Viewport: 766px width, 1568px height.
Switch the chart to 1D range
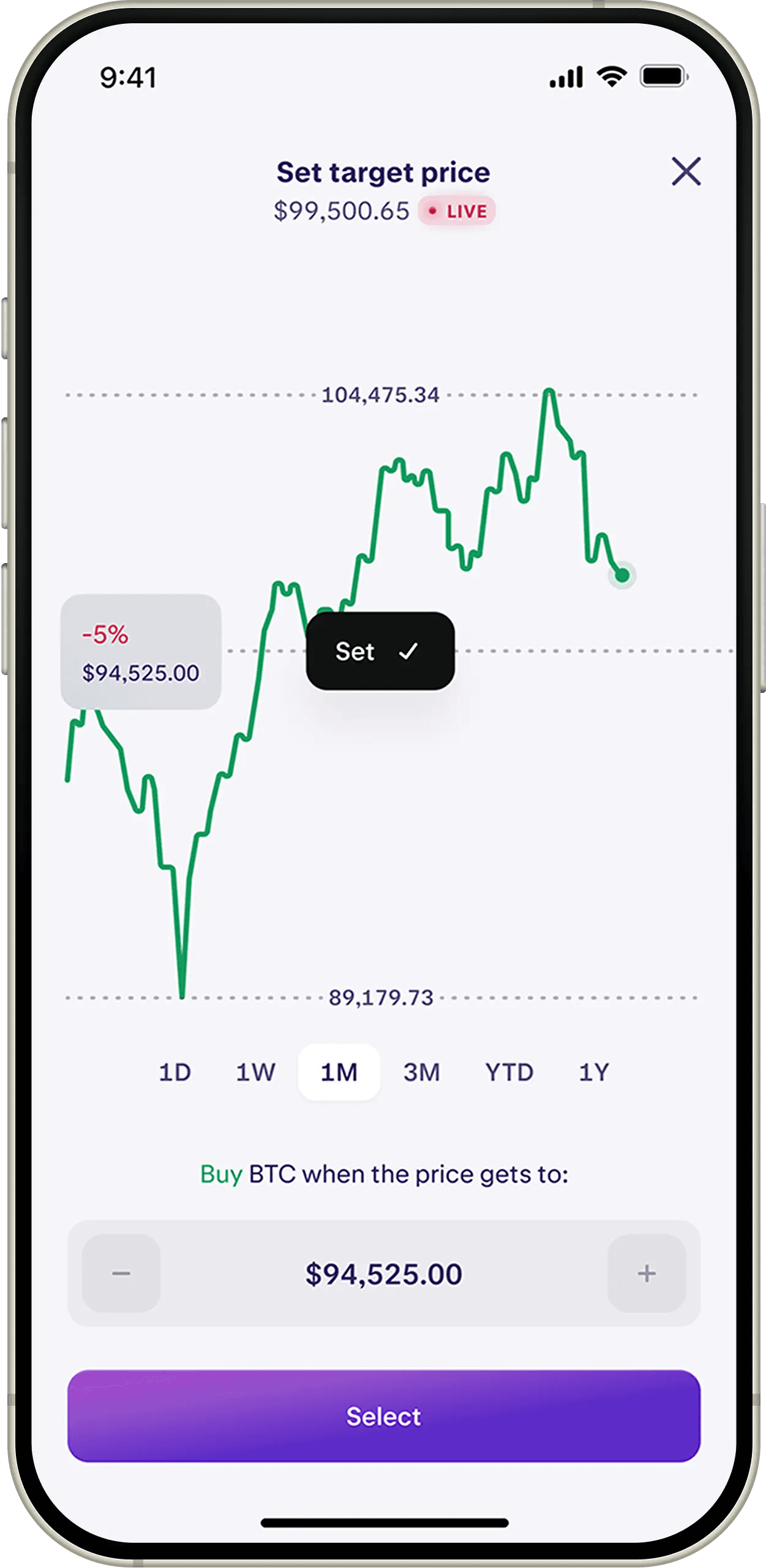[175, 1072]
